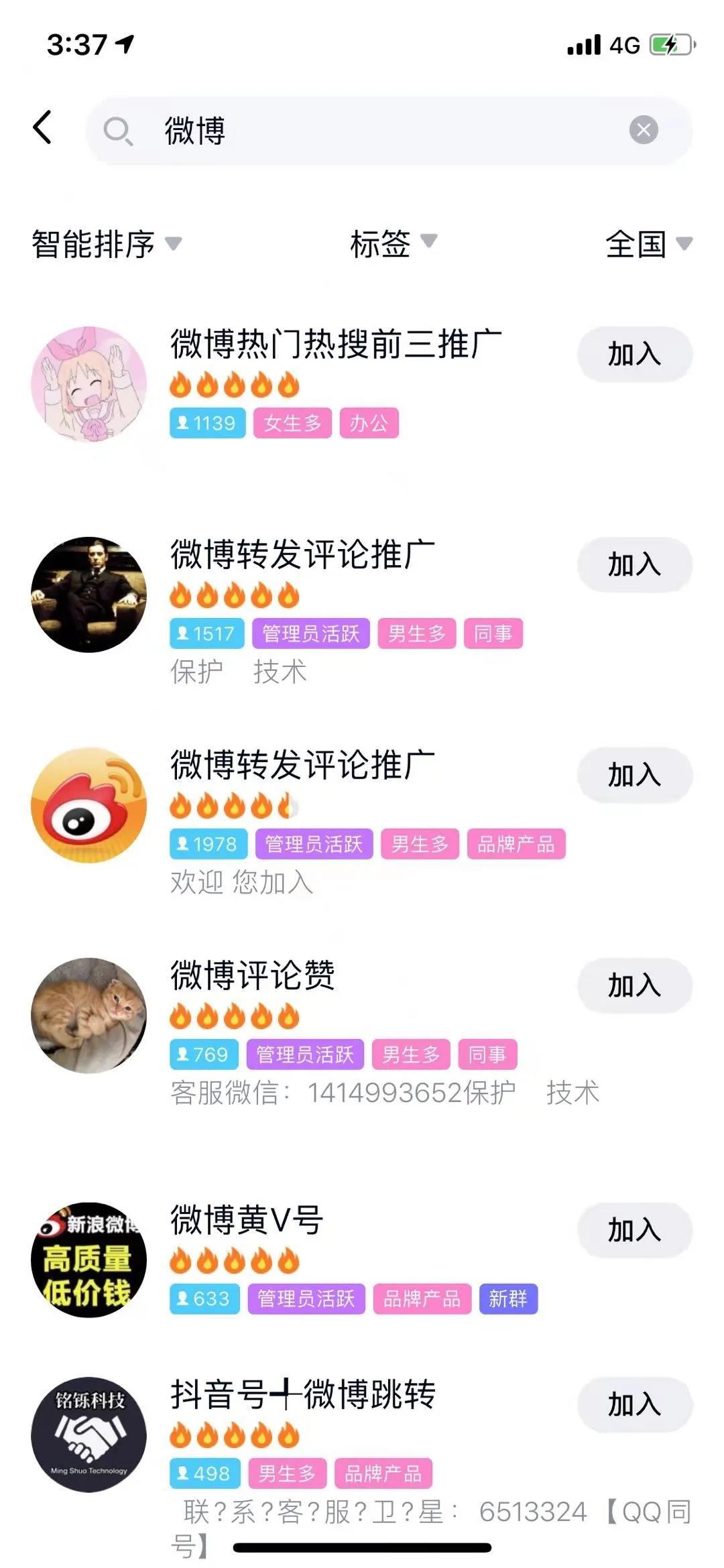Toggle the 管理员活跃 tag on 微博评论赞

pyautogui.click(x=306, y=1054)
